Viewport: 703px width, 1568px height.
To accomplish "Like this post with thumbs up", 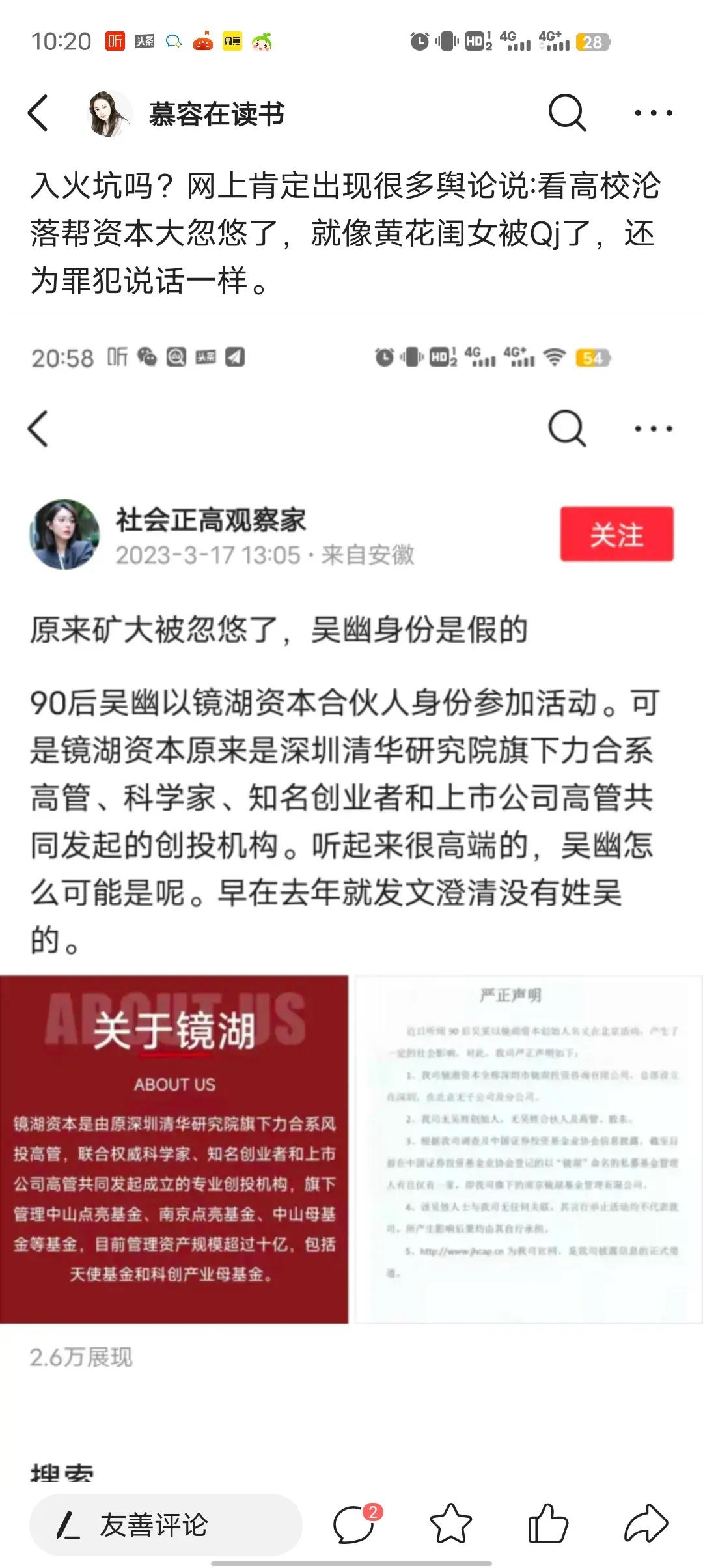I will 548,1525.
